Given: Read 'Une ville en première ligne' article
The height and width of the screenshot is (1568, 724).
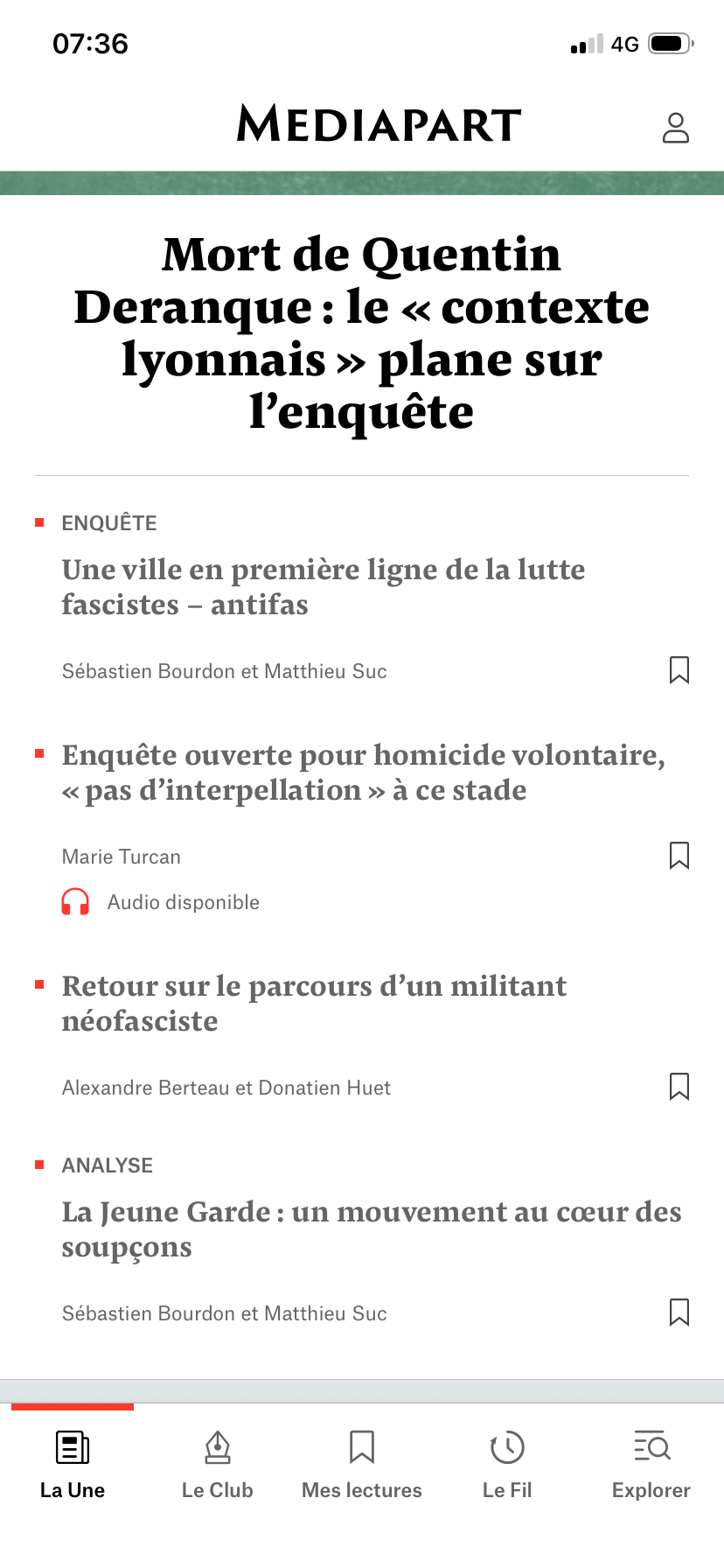Looking at the screenshot, I should click(324, 586).
